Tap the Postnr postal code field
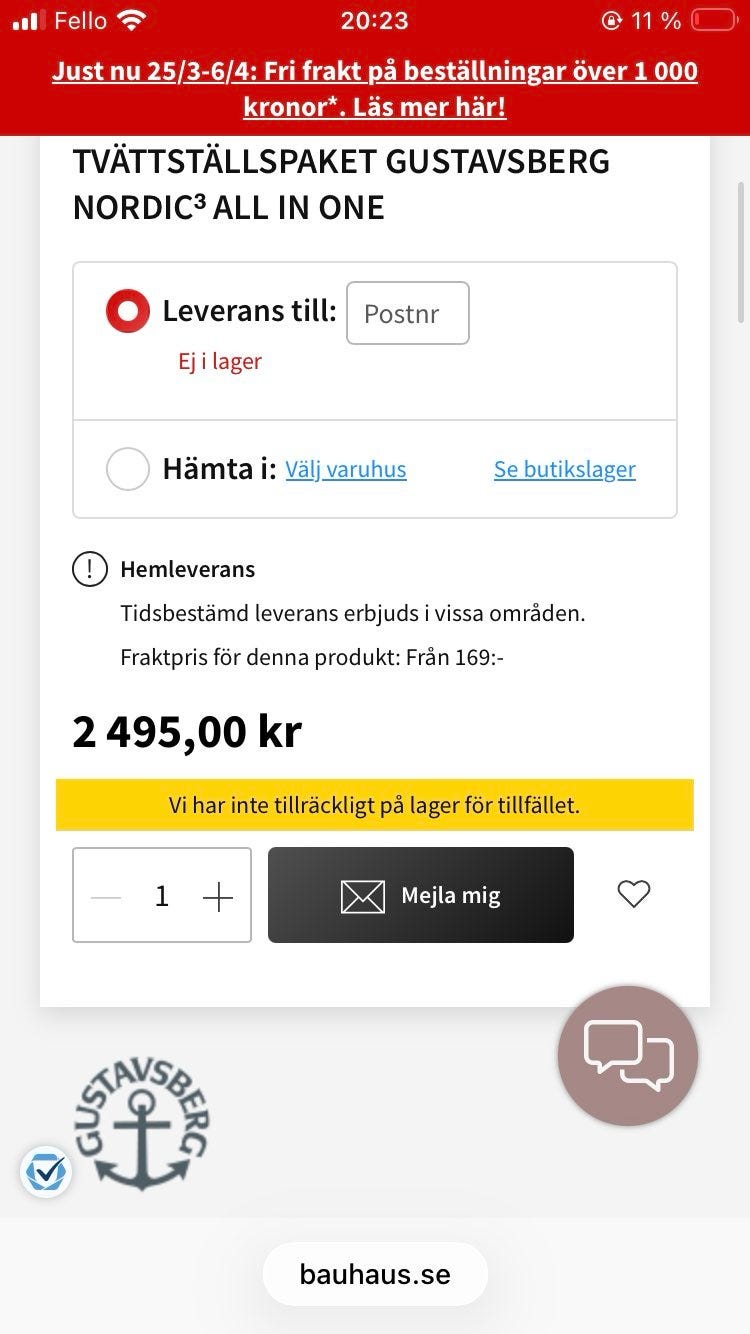 pos(407,313)
